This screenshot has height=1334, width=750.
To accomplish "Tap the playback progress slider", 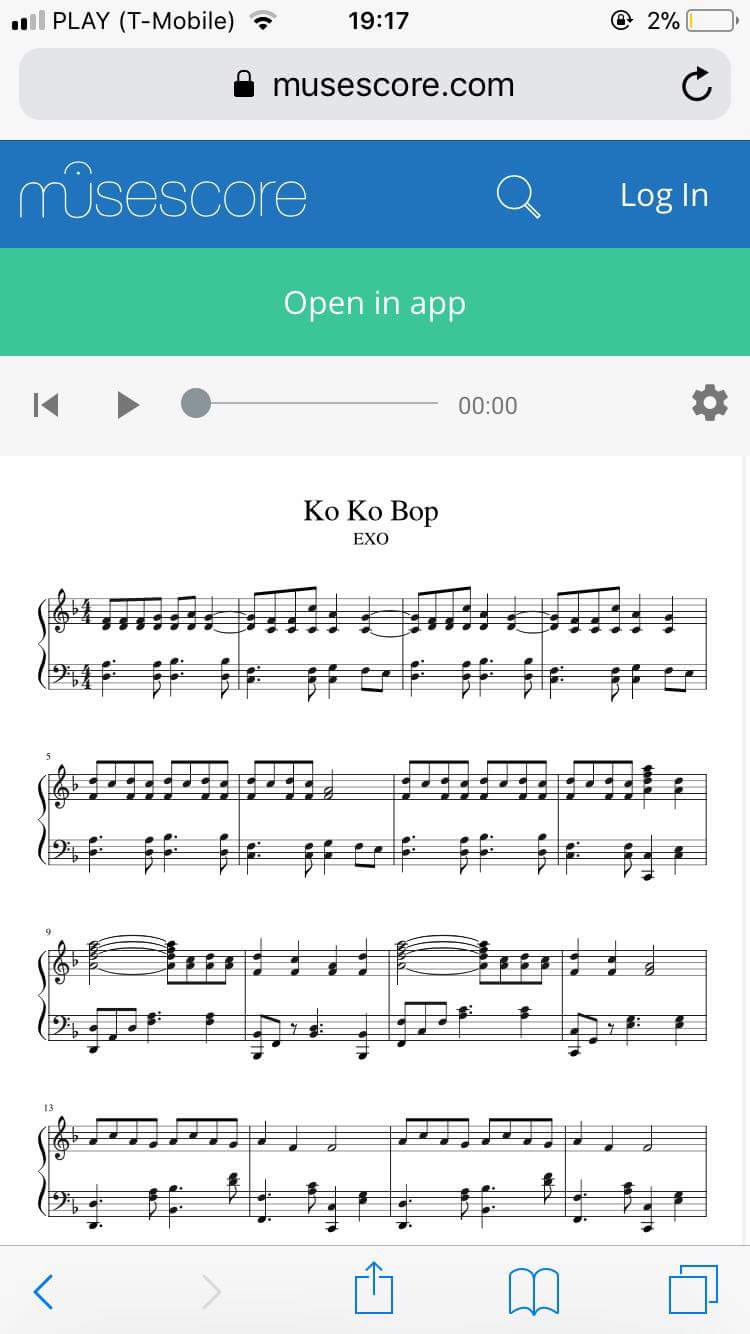I will pos(310,404).
